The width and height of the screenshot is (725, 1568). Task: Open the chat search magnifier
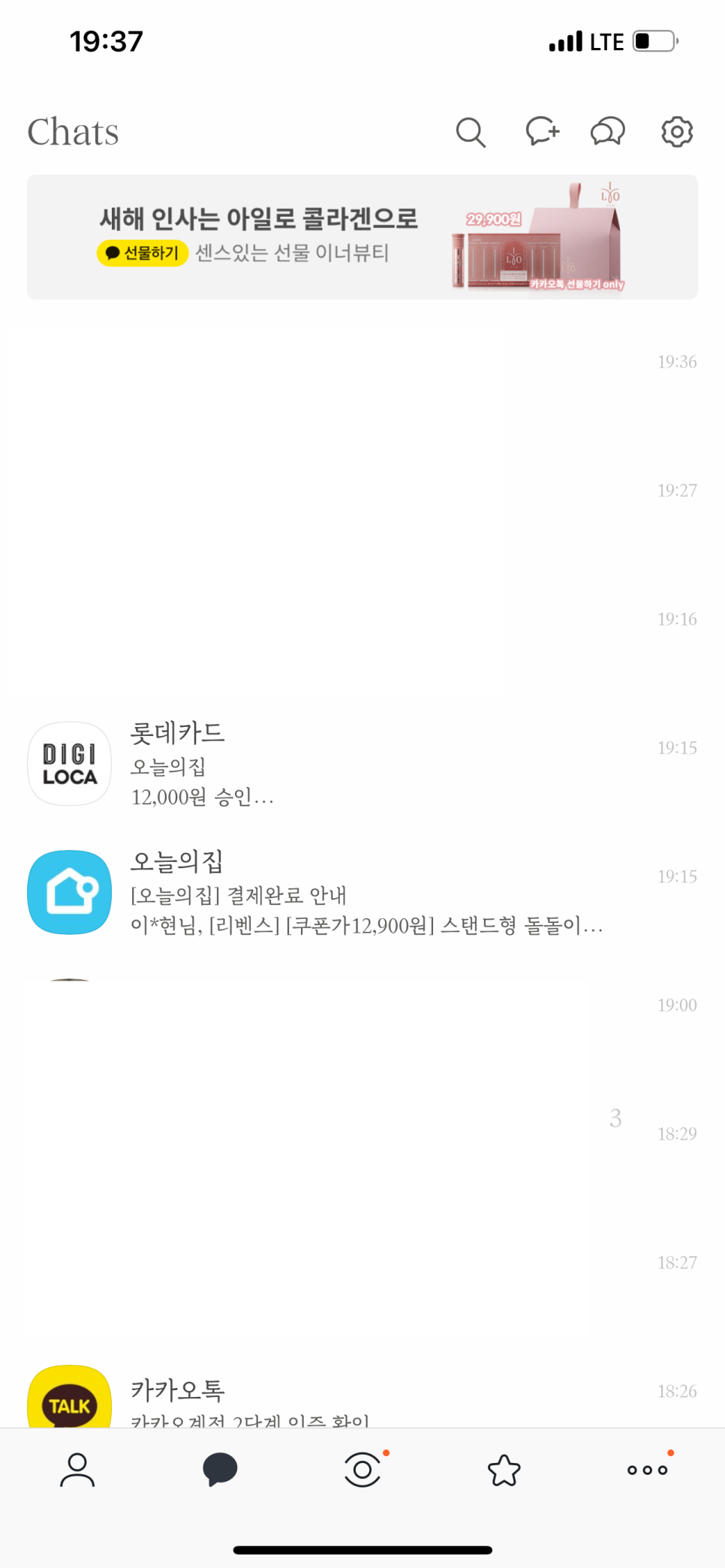click(471, 132)
